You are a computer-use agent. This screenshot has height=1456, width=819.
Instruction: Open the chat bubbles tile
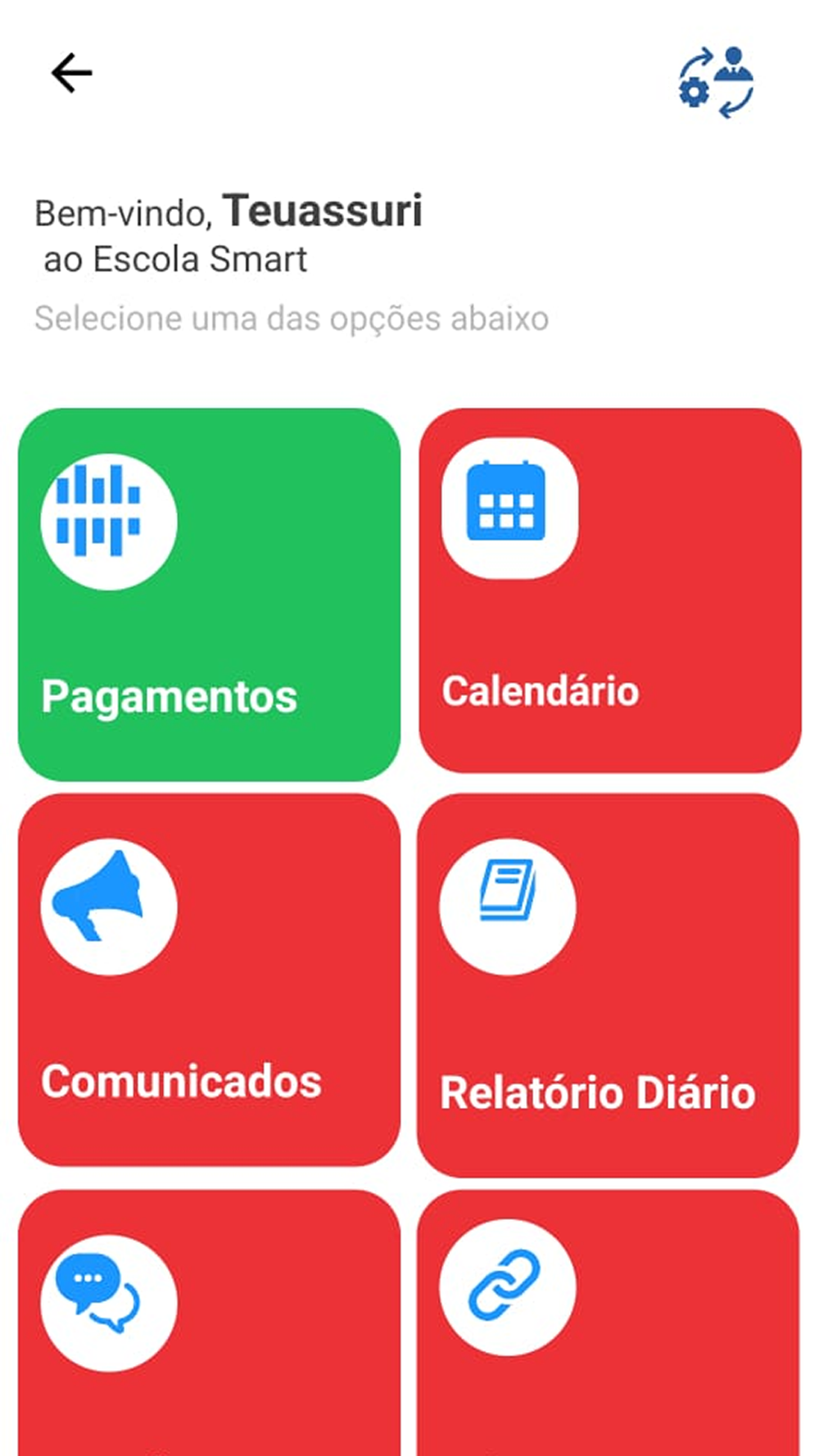[x=210, y=1323]
